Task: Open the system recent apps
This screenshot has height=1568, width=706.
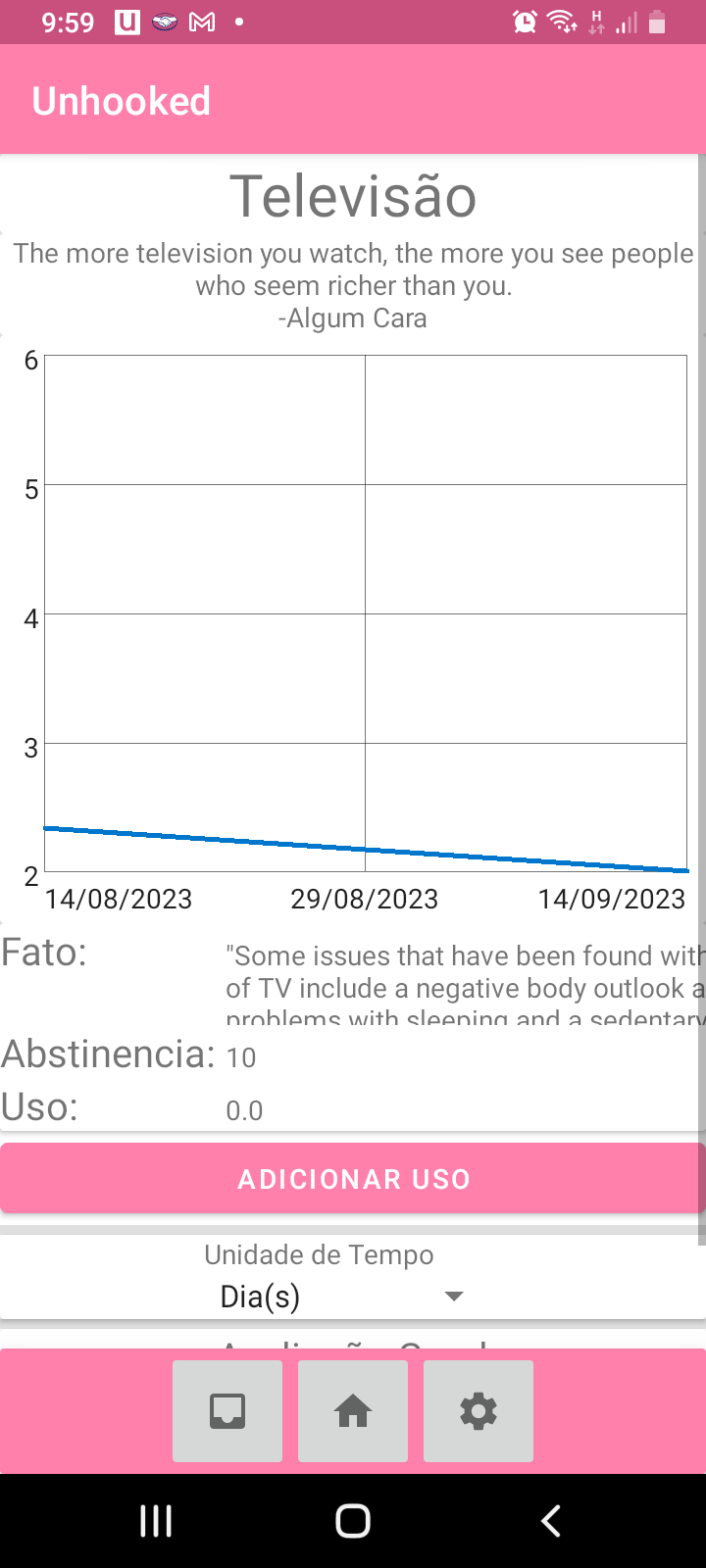Action: 156,1521
